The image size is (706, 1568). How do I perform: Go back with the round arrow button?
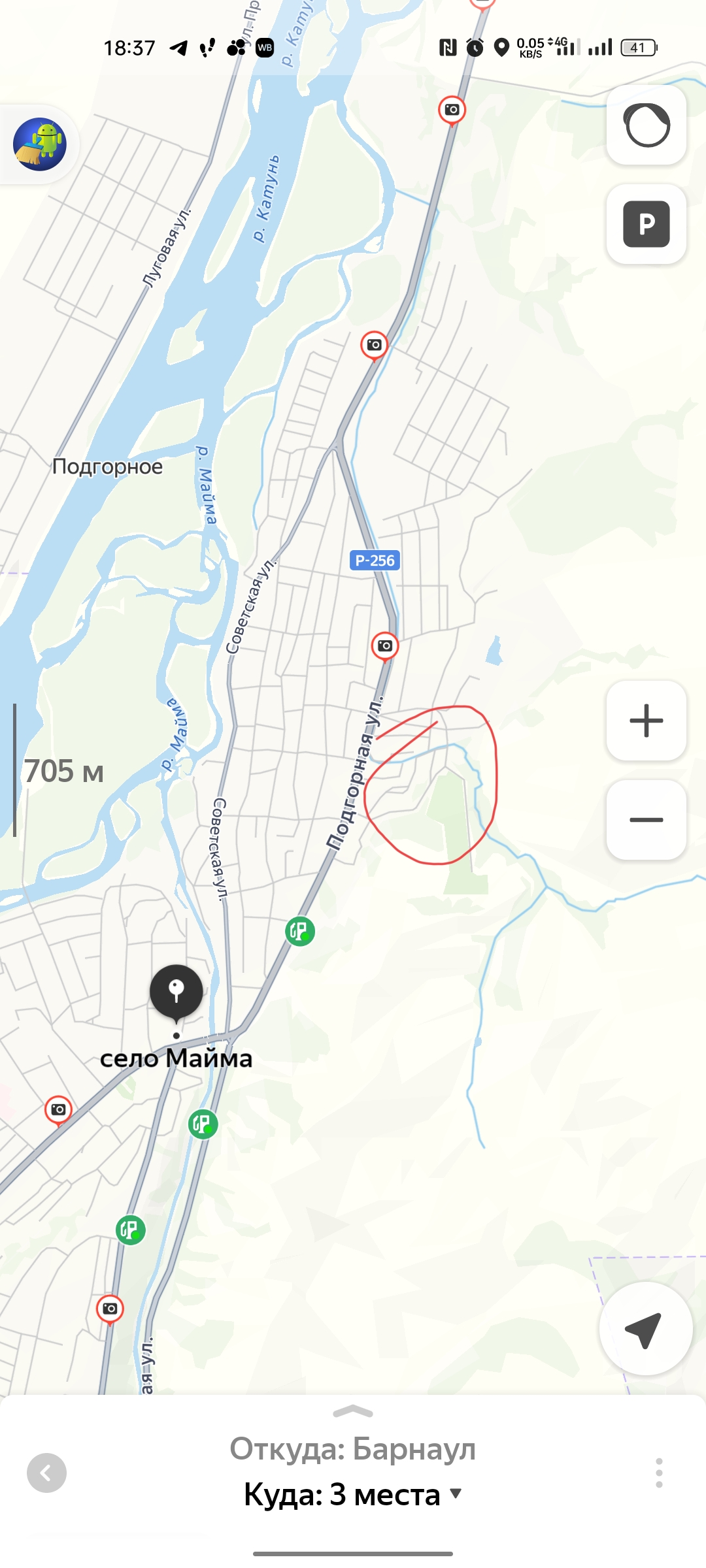click(46, 1473)
